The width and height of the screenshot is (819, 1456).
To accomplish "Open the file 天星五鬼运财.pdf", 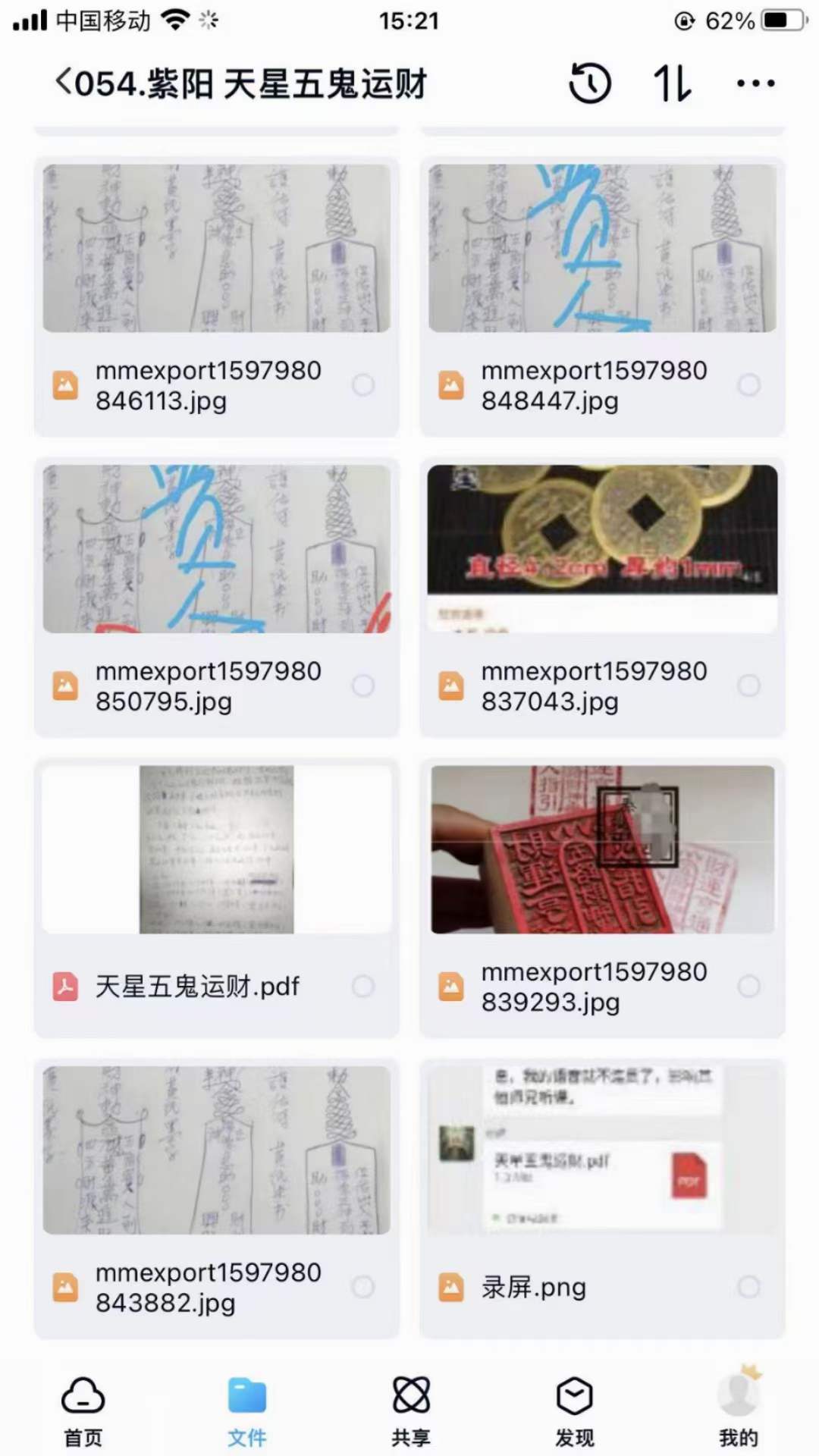I will point(216,849).
